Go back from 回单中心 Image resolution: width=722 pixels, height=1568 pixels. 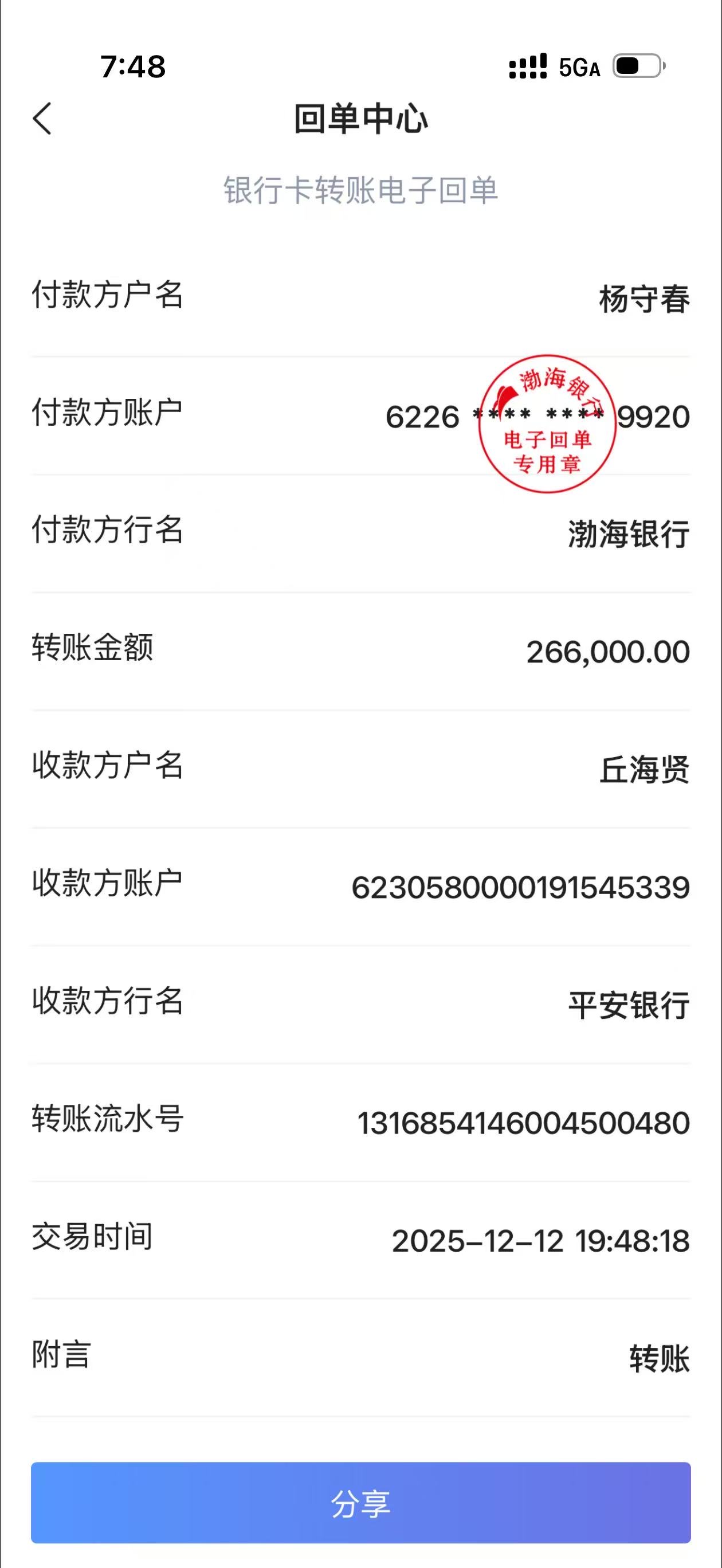[42, 118]
